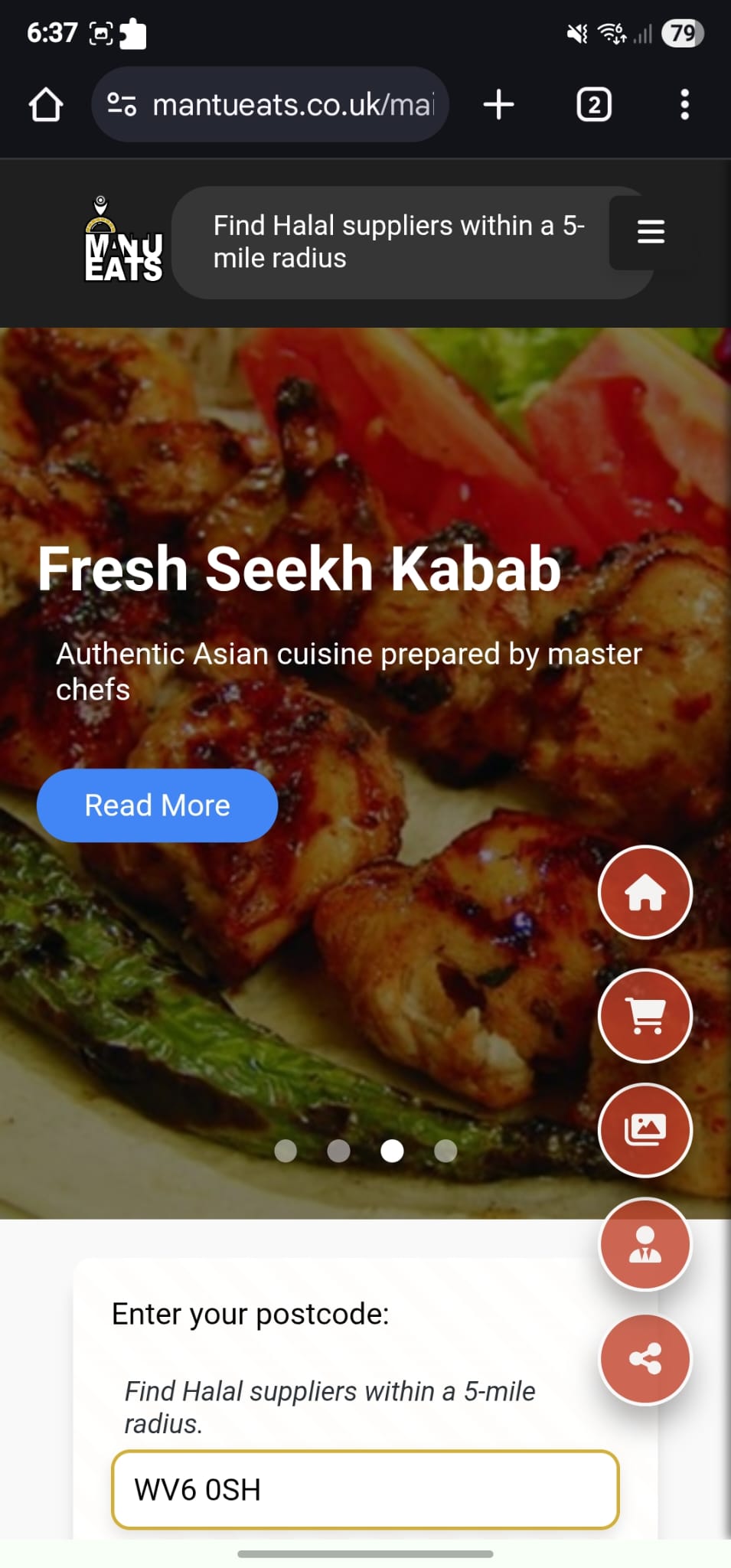Open a new browser tab
The width and height of the screenshot is (731, 1568).
(498, 105)
